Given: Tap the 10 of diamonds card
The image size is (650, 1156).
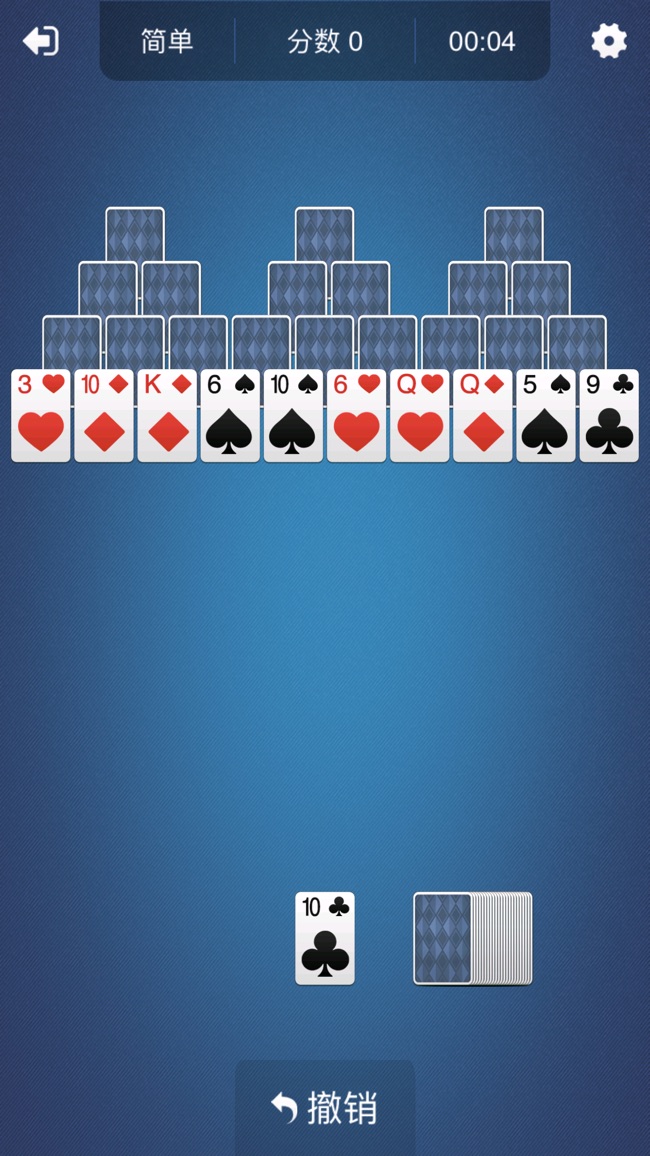Looking at the screenshot, I should click(x=104, y=416).
